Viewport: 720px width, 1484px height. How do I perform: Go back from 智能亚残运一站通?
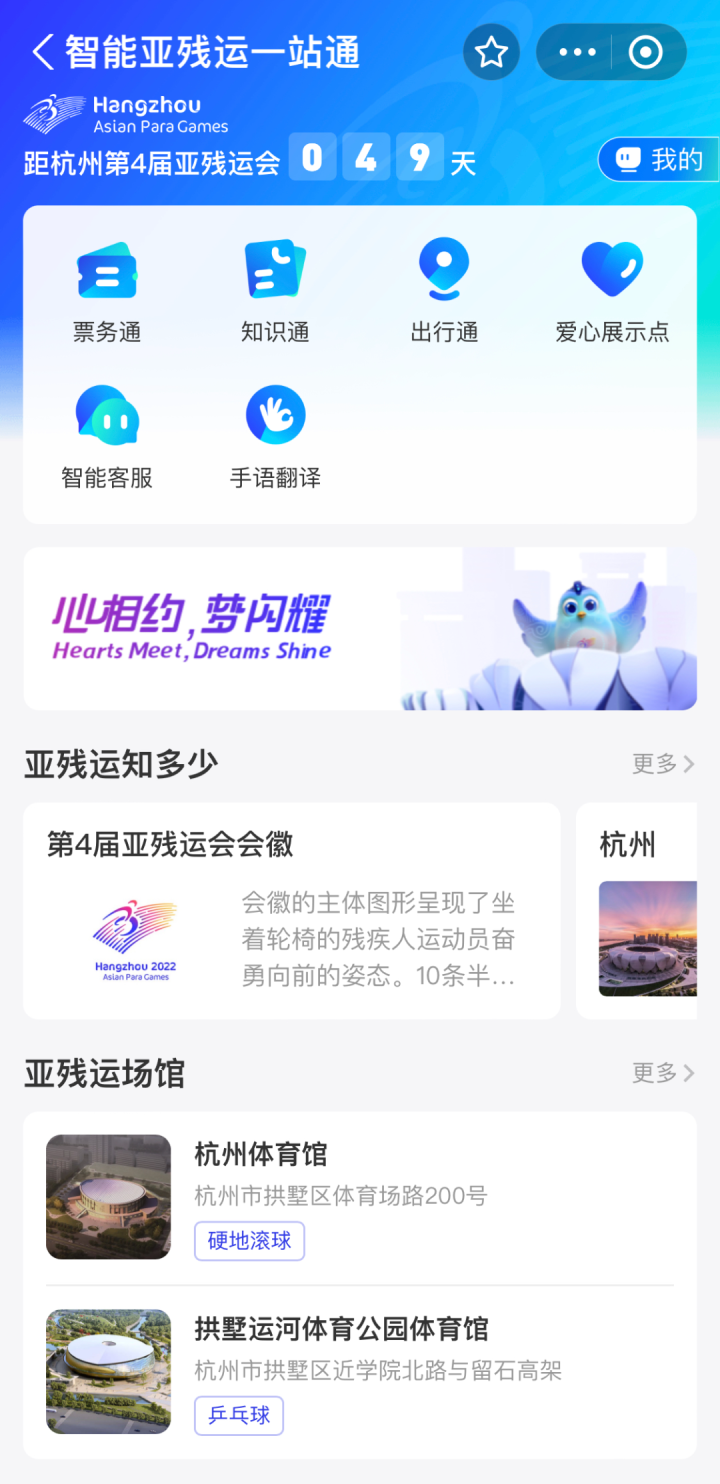[43, 52]
